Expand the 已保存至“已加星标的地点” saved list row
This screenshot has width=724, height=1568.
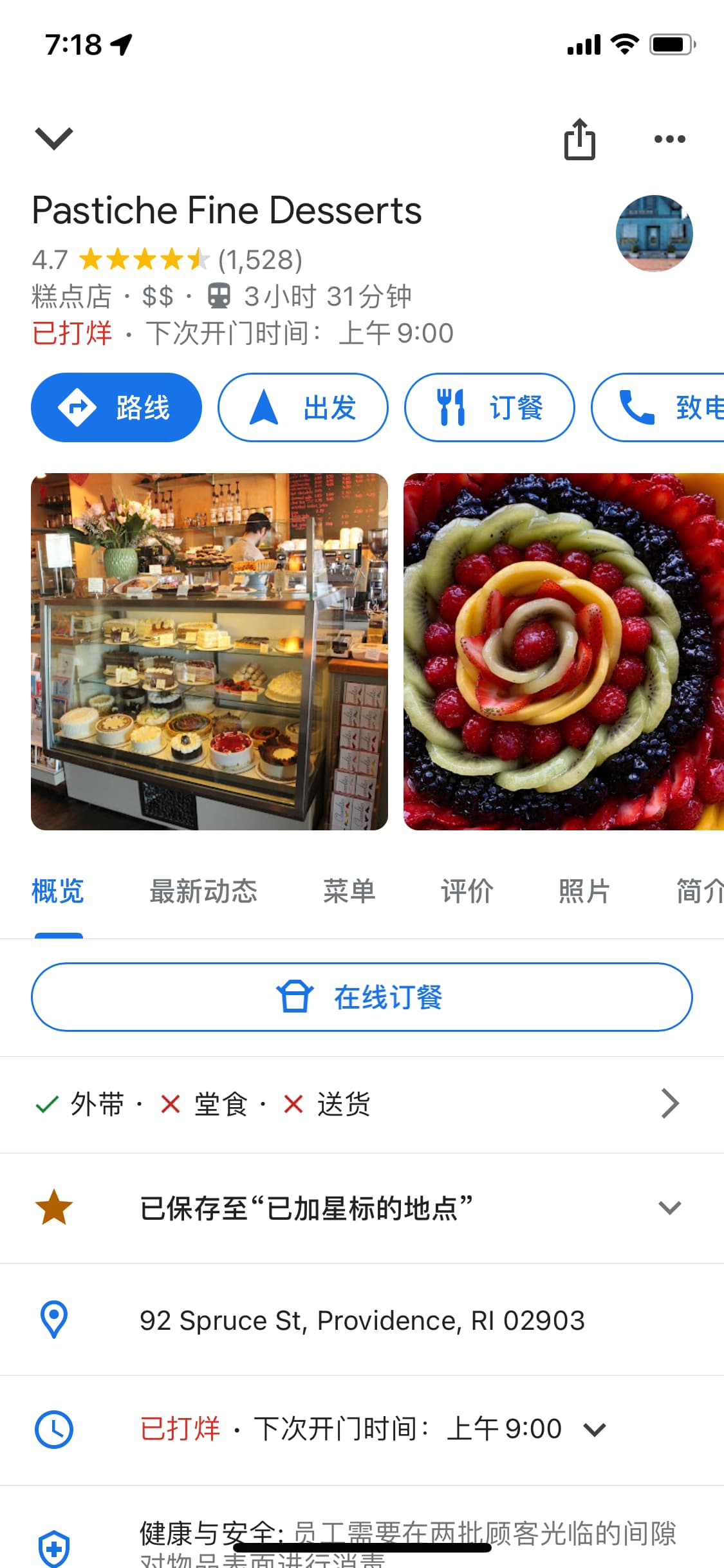[362, 1208]
